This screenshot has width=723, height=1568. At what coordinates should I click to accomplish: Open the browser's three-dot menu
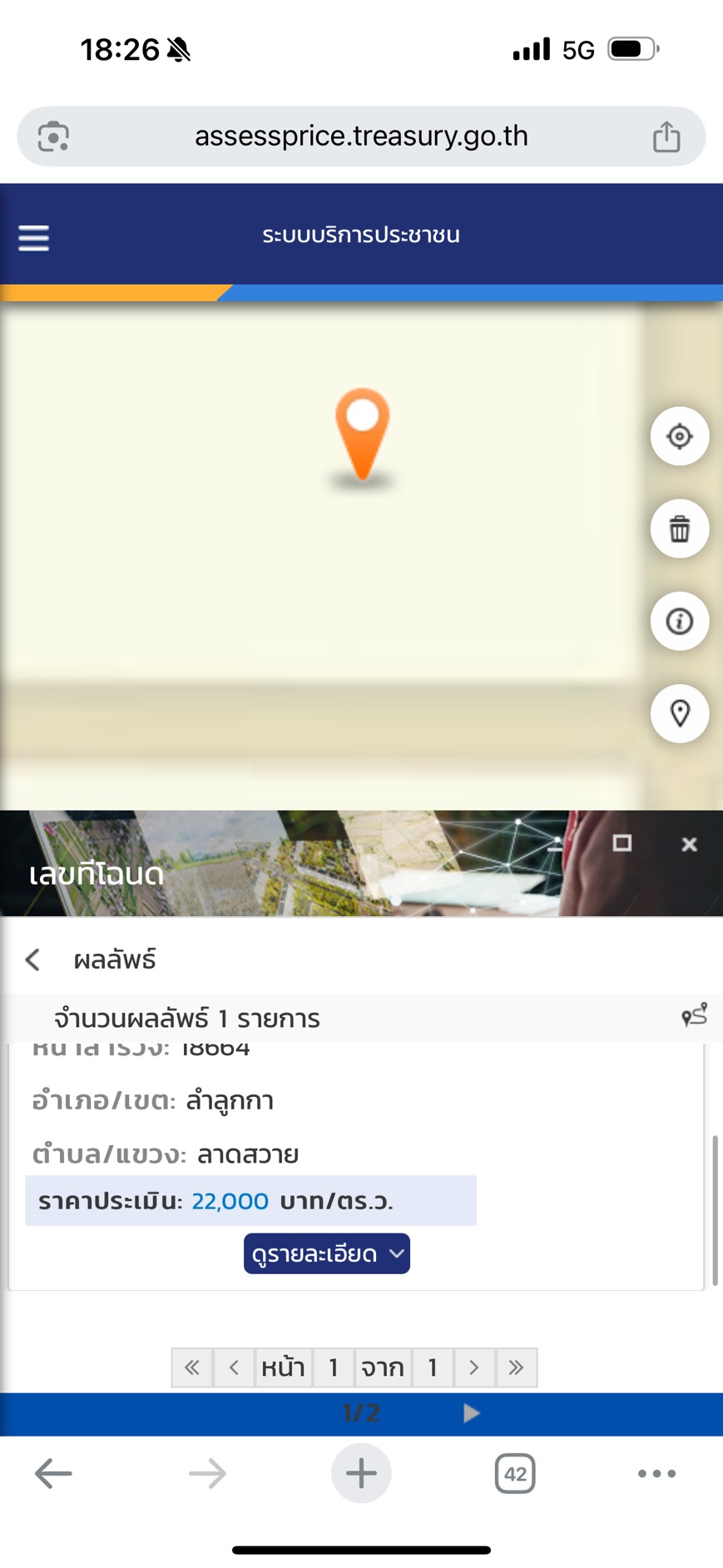[x=656, y=1473]
